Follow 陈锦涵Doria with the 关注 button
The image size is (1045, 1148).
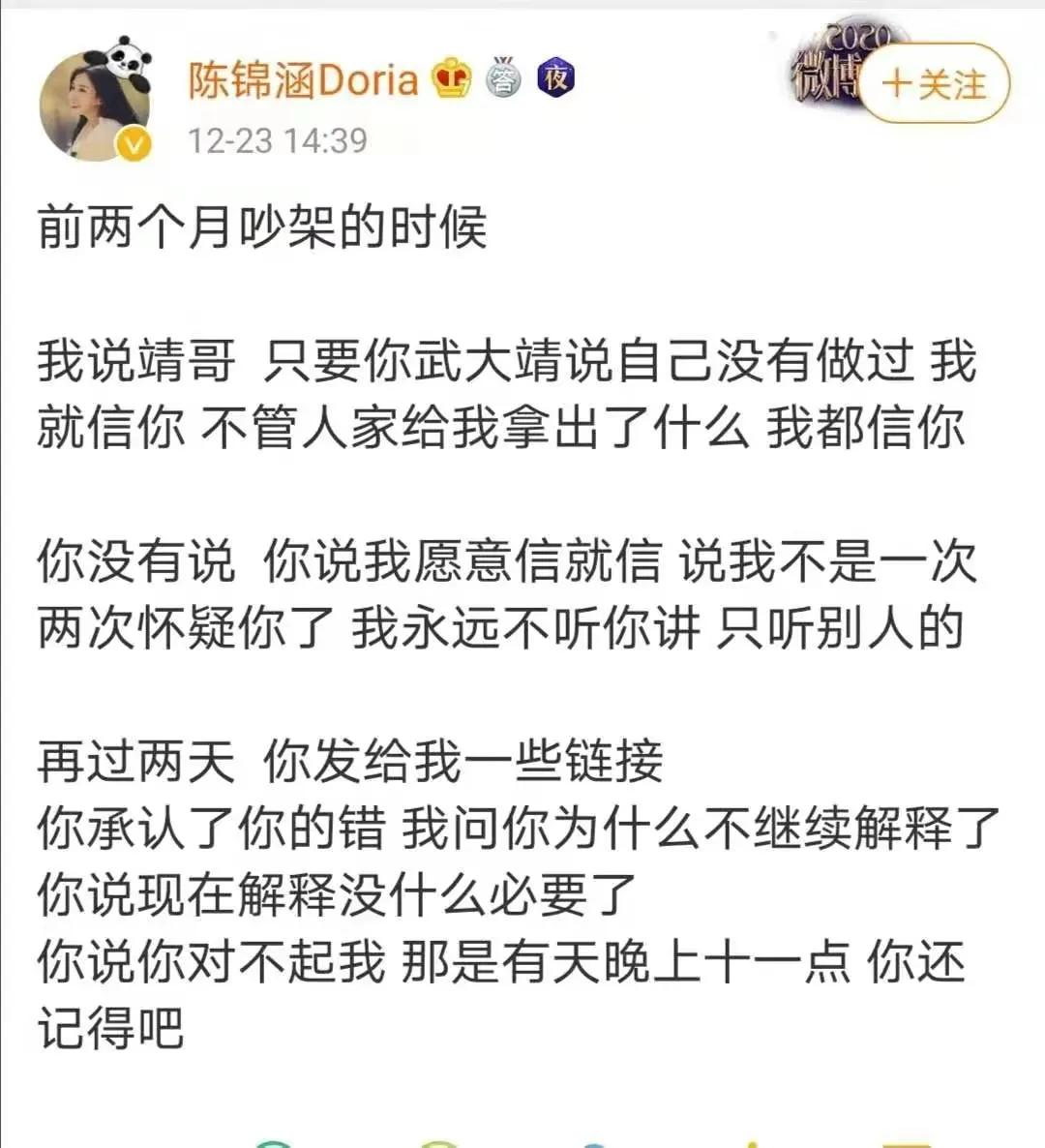tap(934, 84)
